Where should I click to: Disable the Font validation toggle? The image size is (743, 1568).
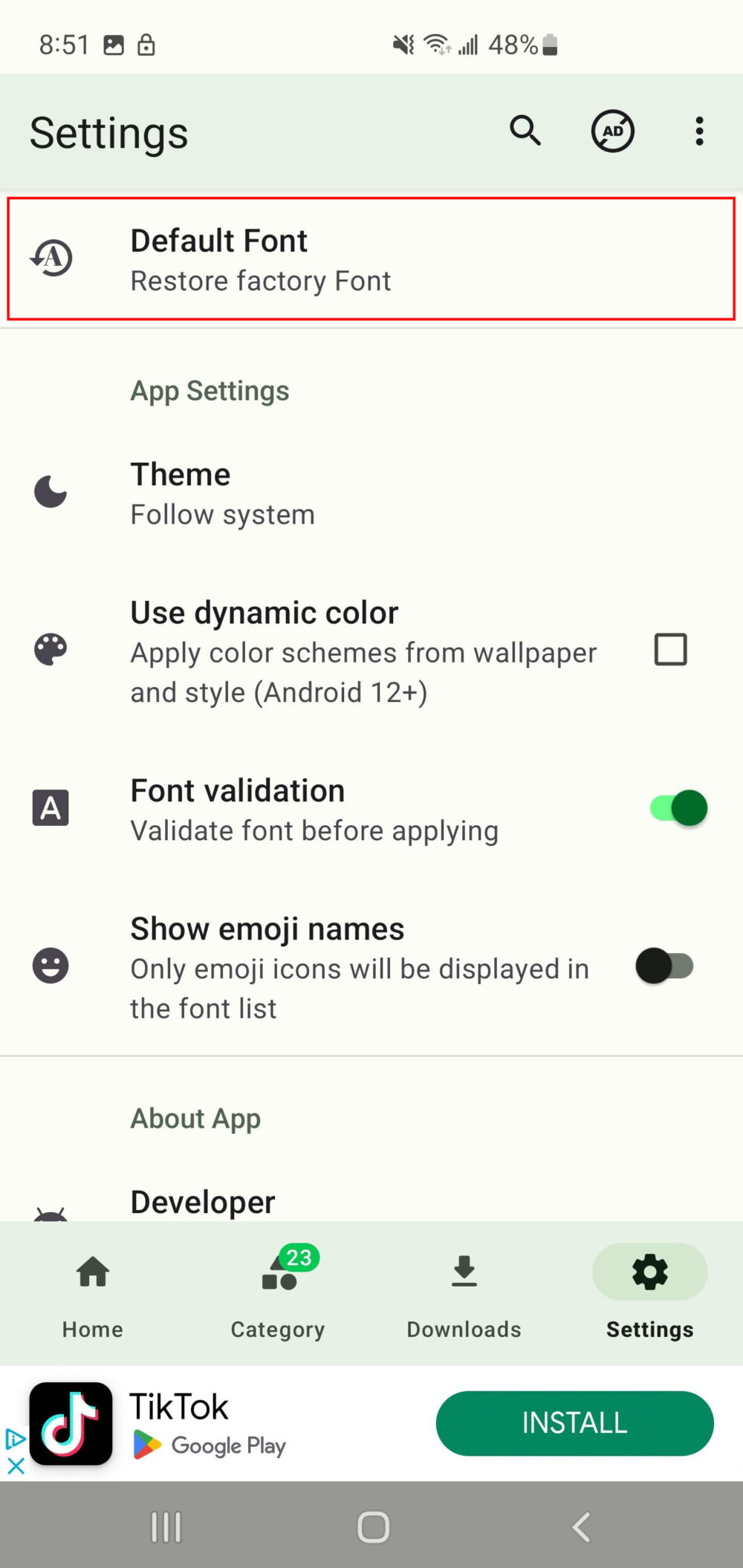tap(676, 808)
